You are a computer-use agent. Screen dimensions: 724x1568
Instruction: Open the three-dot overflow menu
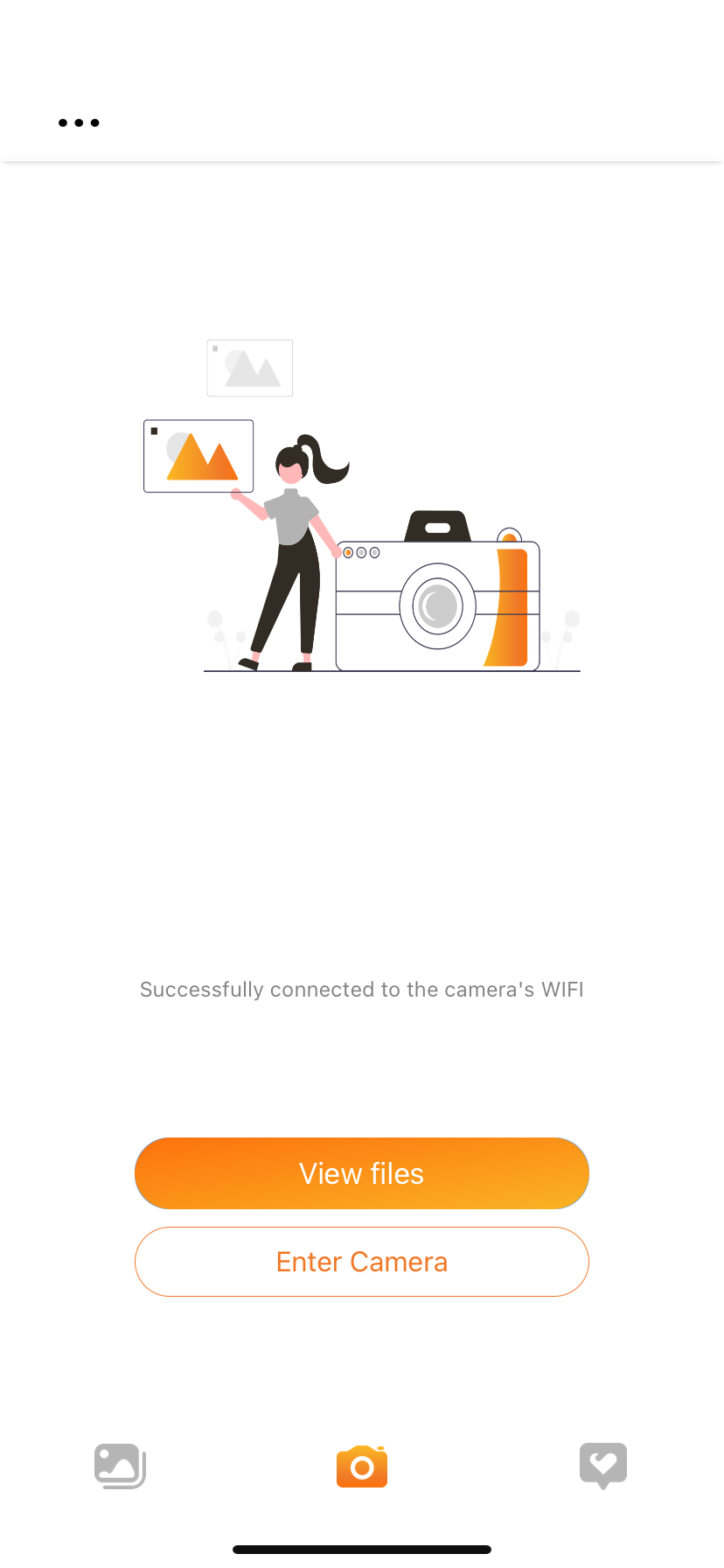pyautogui.click(x=79, y=122)
